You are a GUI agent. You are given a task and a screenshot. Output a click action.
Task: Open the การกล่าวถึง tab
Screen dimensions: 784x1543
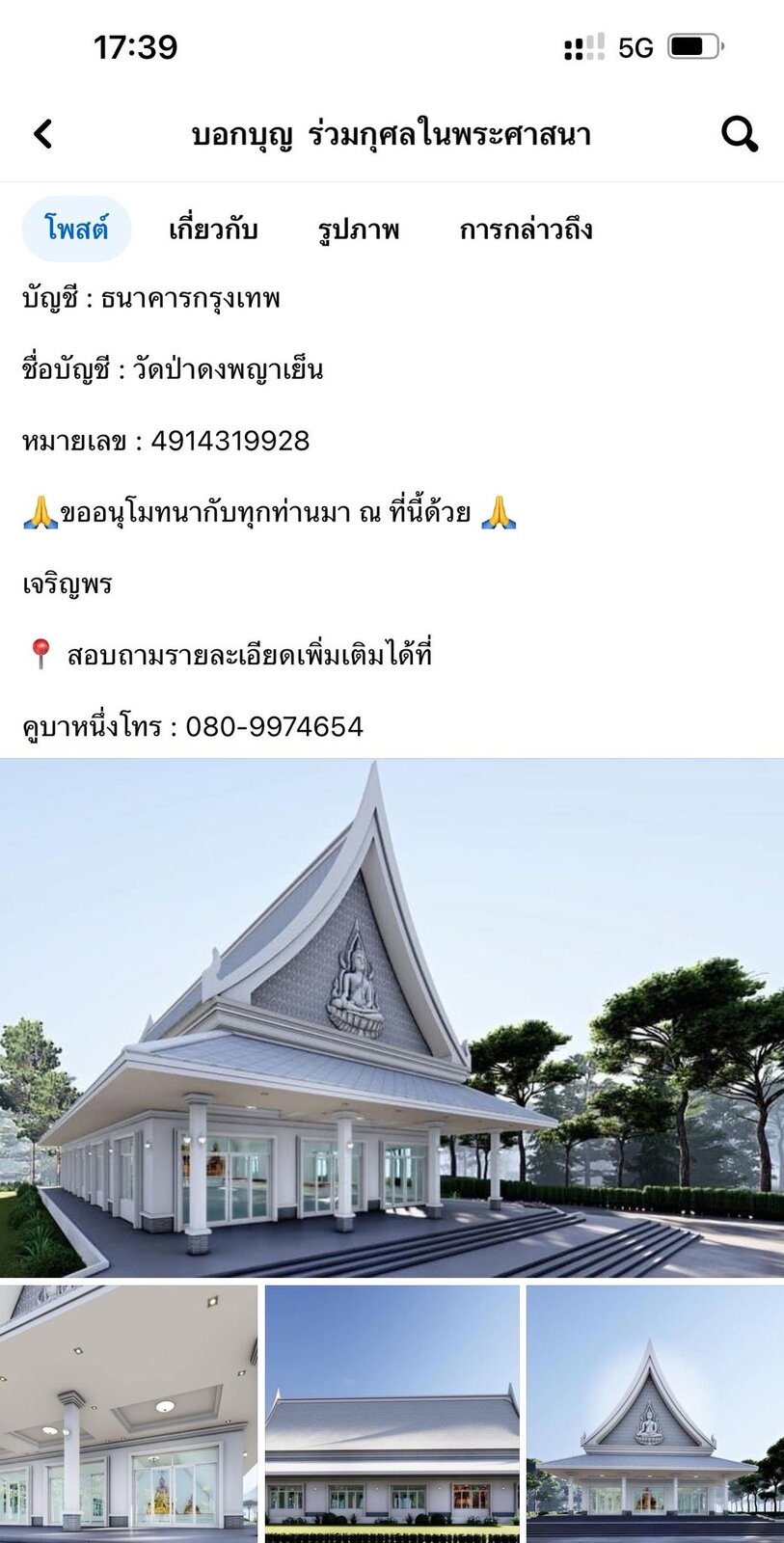526,230
